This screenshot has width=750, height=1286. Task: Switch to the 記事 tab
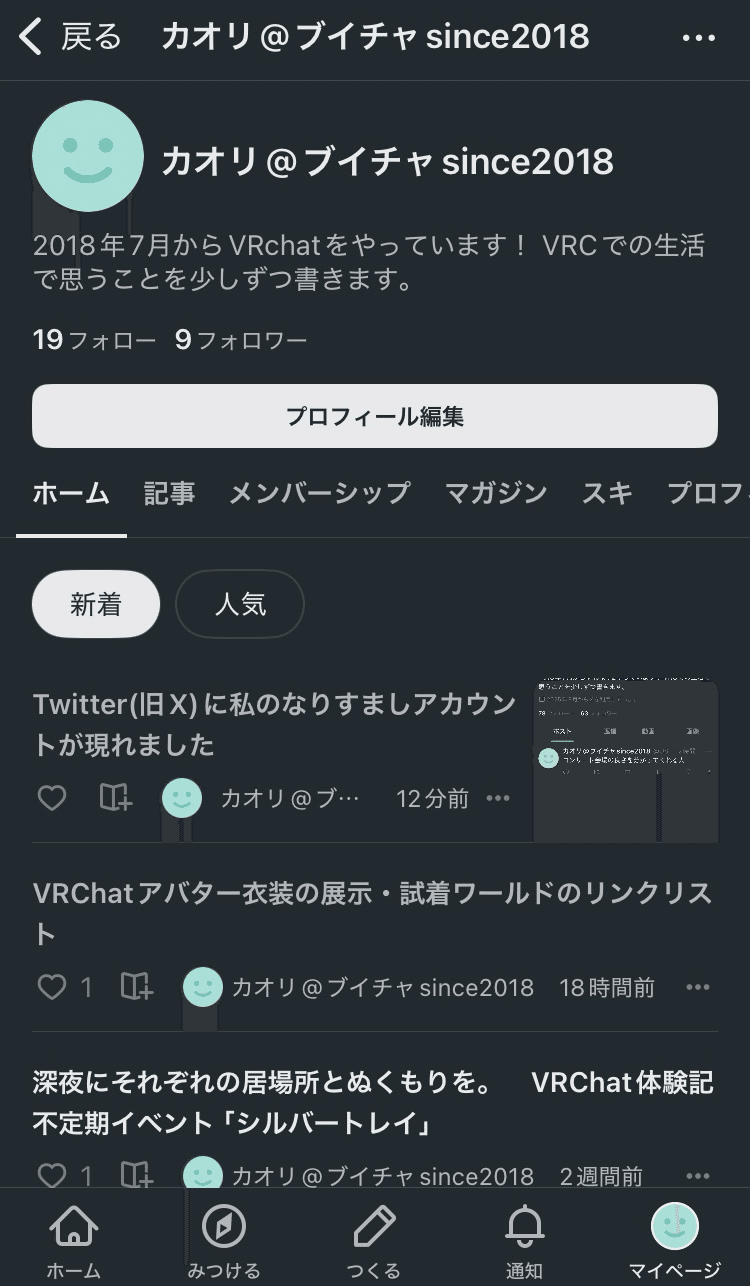[x=169, y=494]
